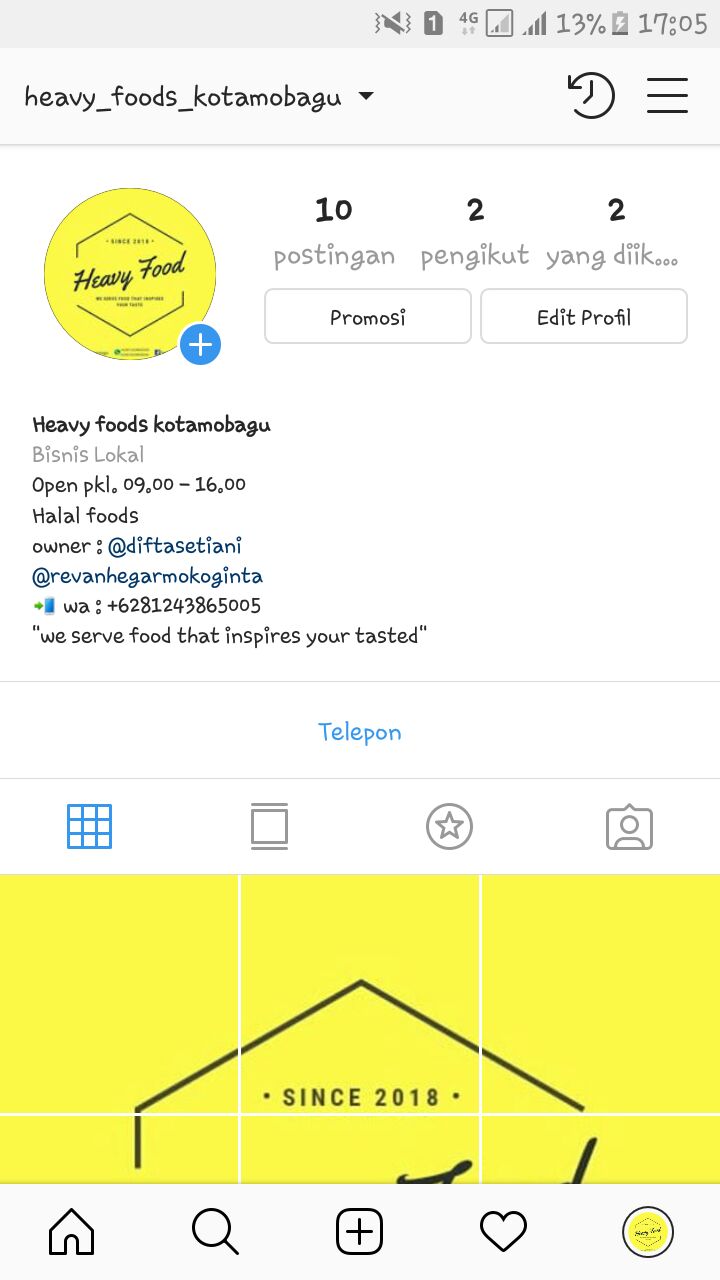Open the @diftasetiani profile link
The height and width of the screenshot is (1280, 720).
pyautogui.click(x=175, y=546)
